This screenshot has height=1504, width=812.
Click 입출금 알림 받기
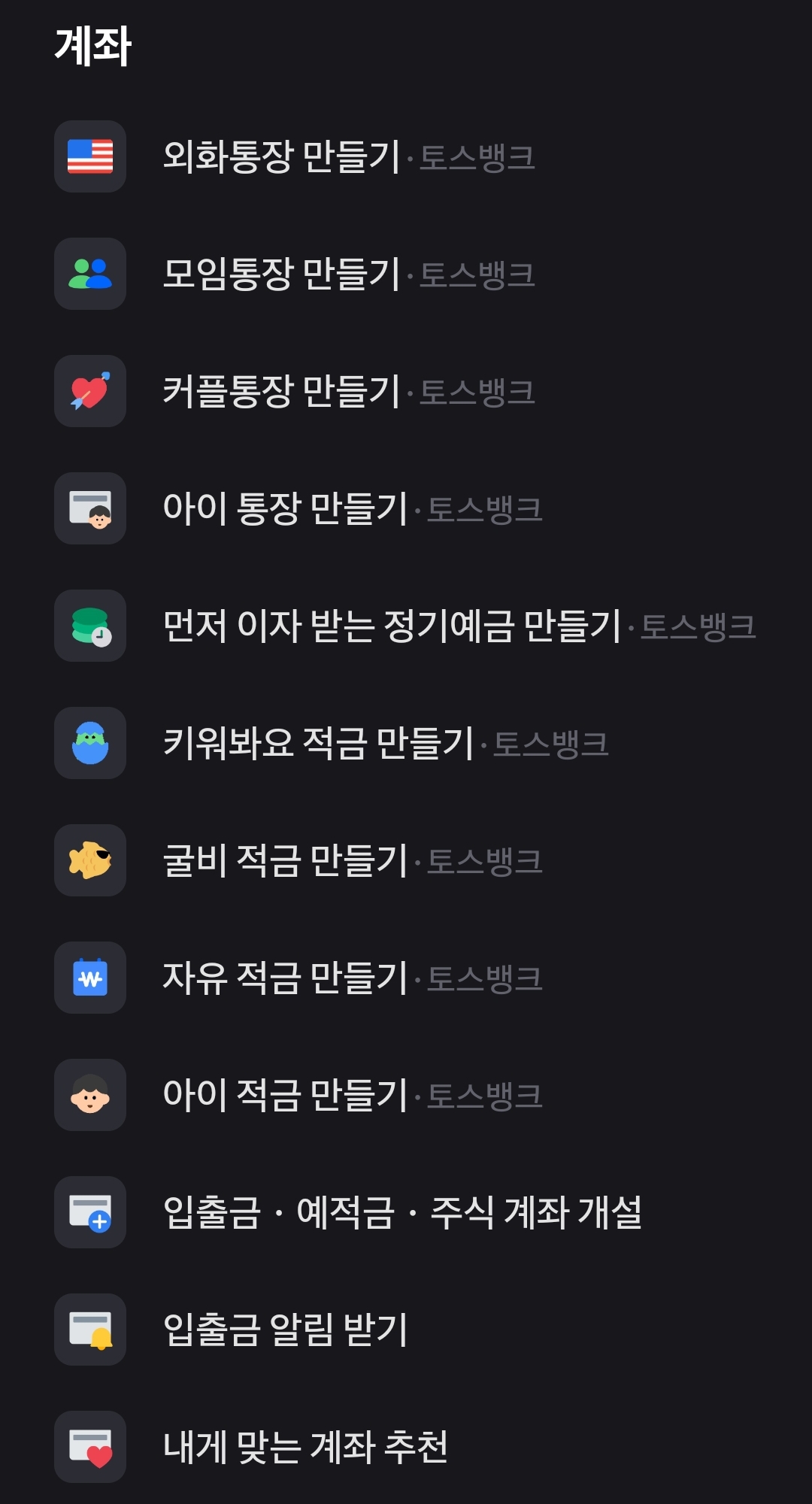pyautogui.click(x=286, y=1332)
